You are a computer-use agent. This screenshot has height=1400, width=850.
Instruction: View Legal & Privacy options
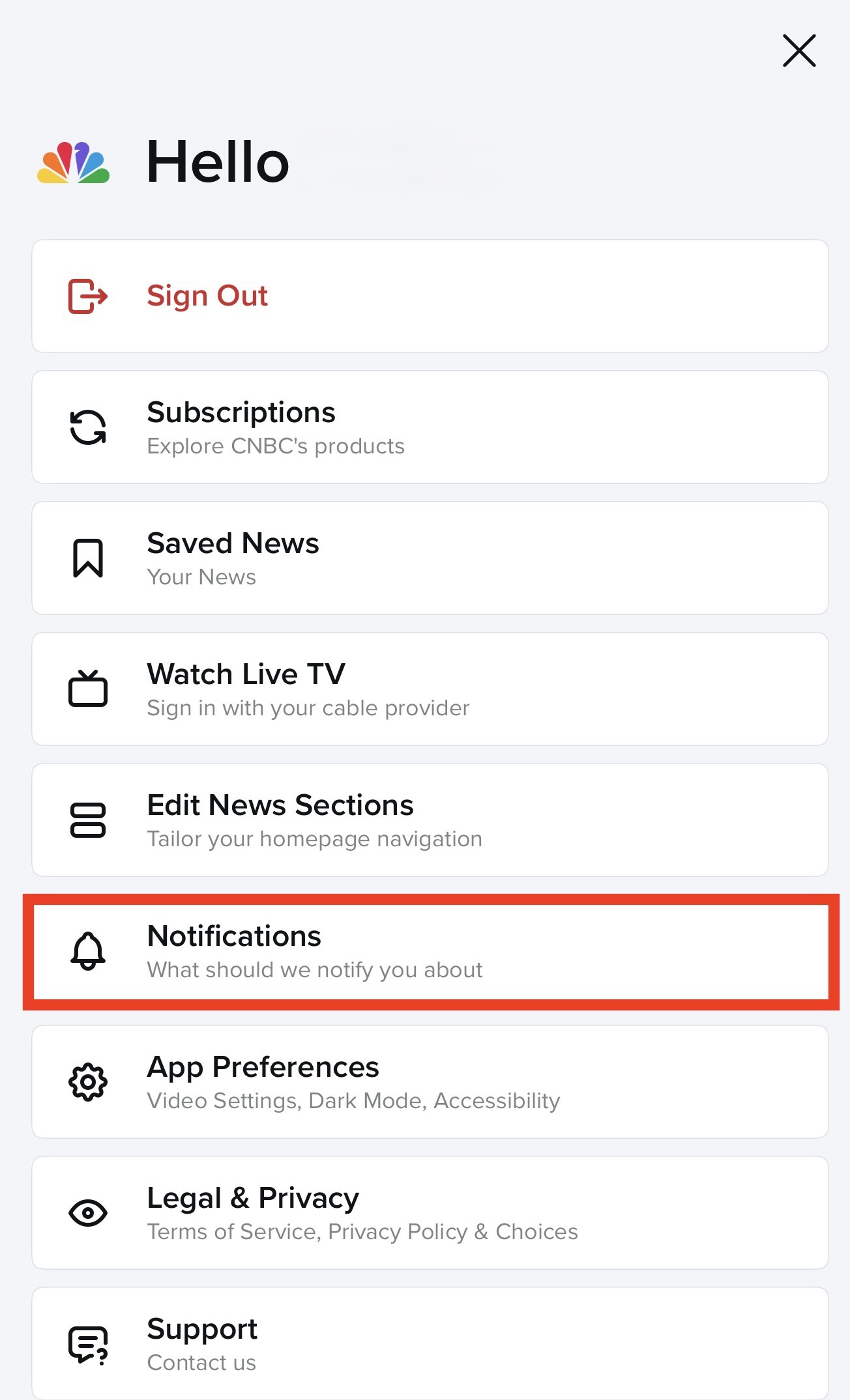point(430,1213)
